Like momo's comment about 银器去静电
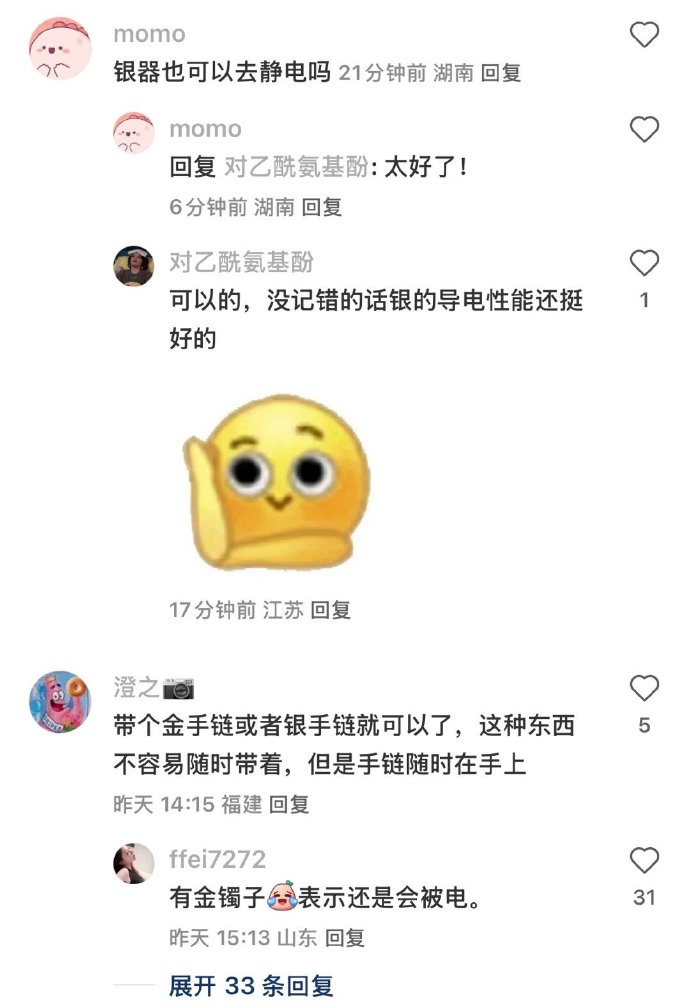 (x=645, y=35)
